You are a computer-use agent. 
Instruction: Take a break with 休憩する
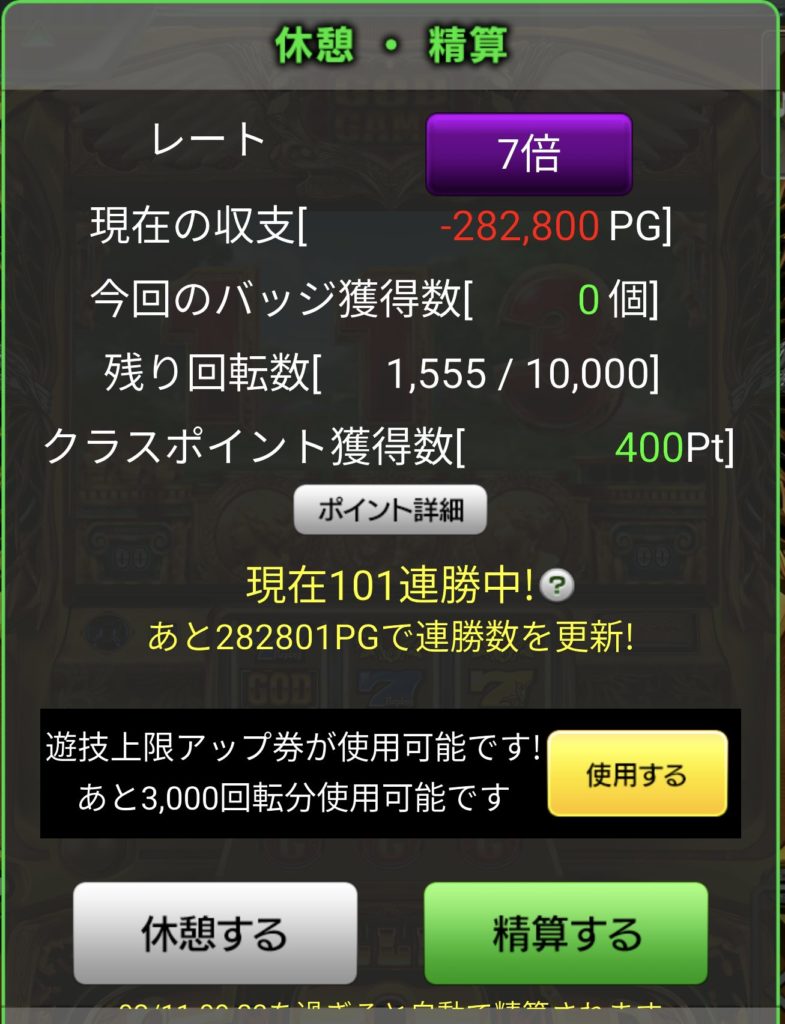point(215,933)
